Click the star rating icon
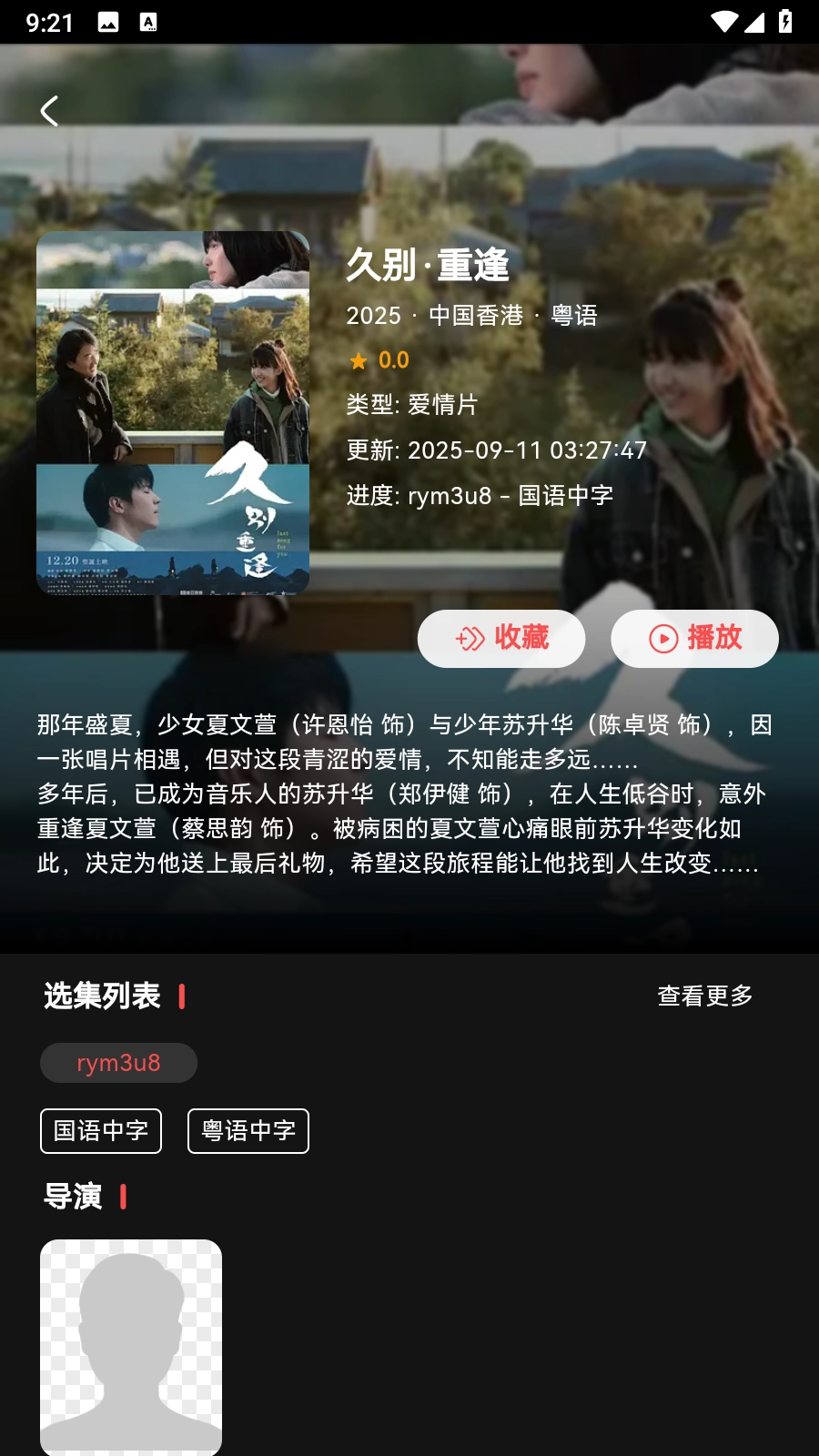Image resolution: width=819 pixels, height=1456 pixels. [x=359, y=360]
